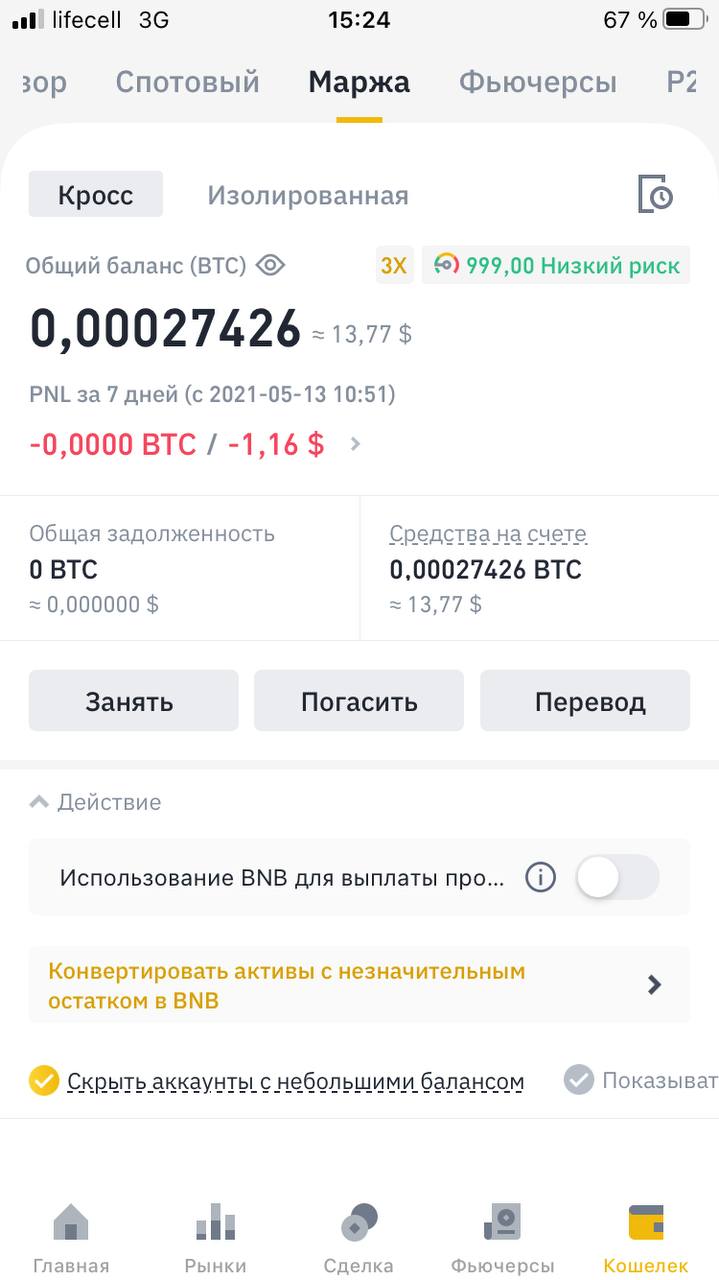Open the Сделка tab
Screen dimensions: 719x1280
[359, 1238]
